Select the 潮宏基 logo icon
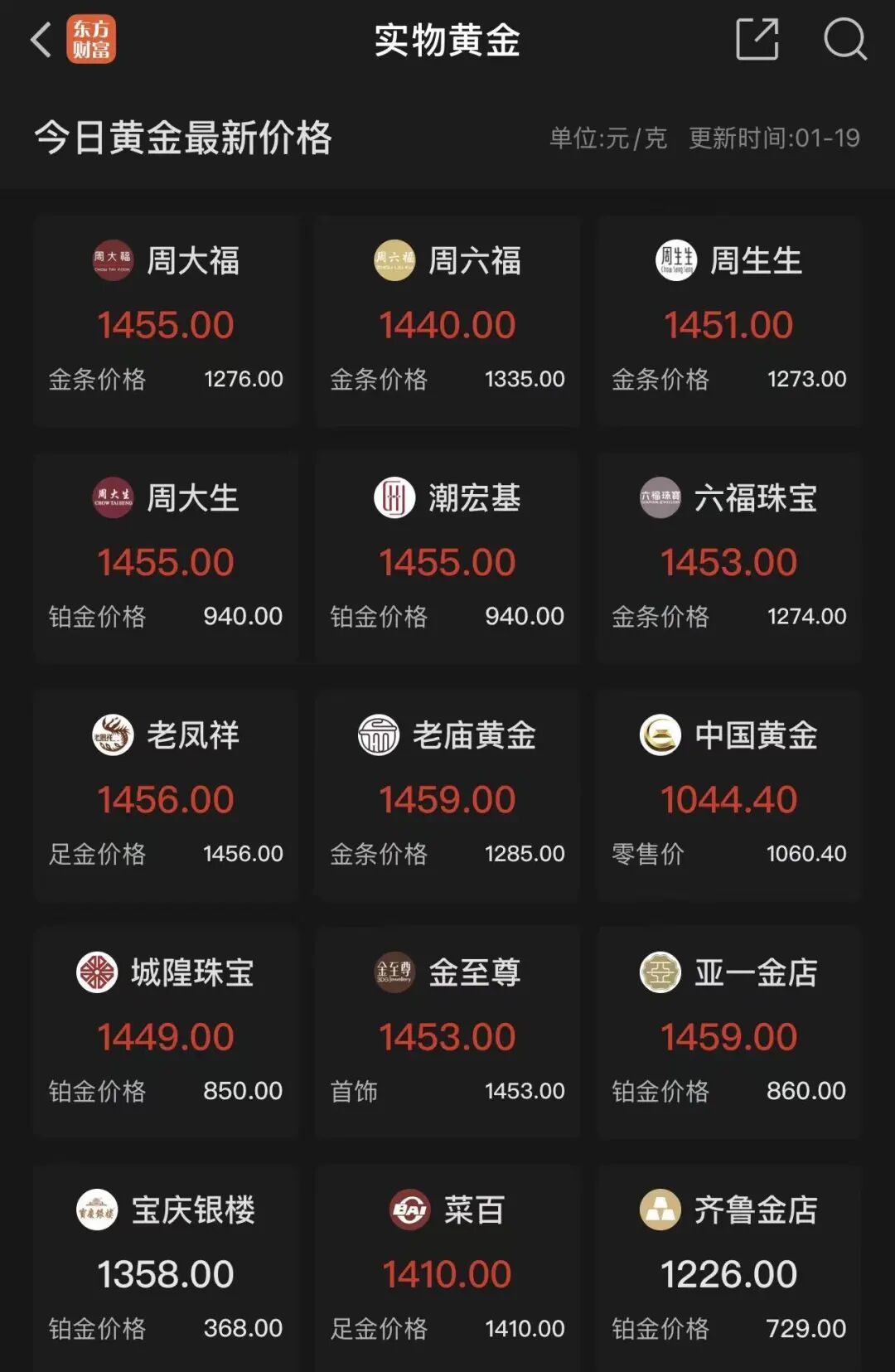895x1372 pixels. point(394,497)
